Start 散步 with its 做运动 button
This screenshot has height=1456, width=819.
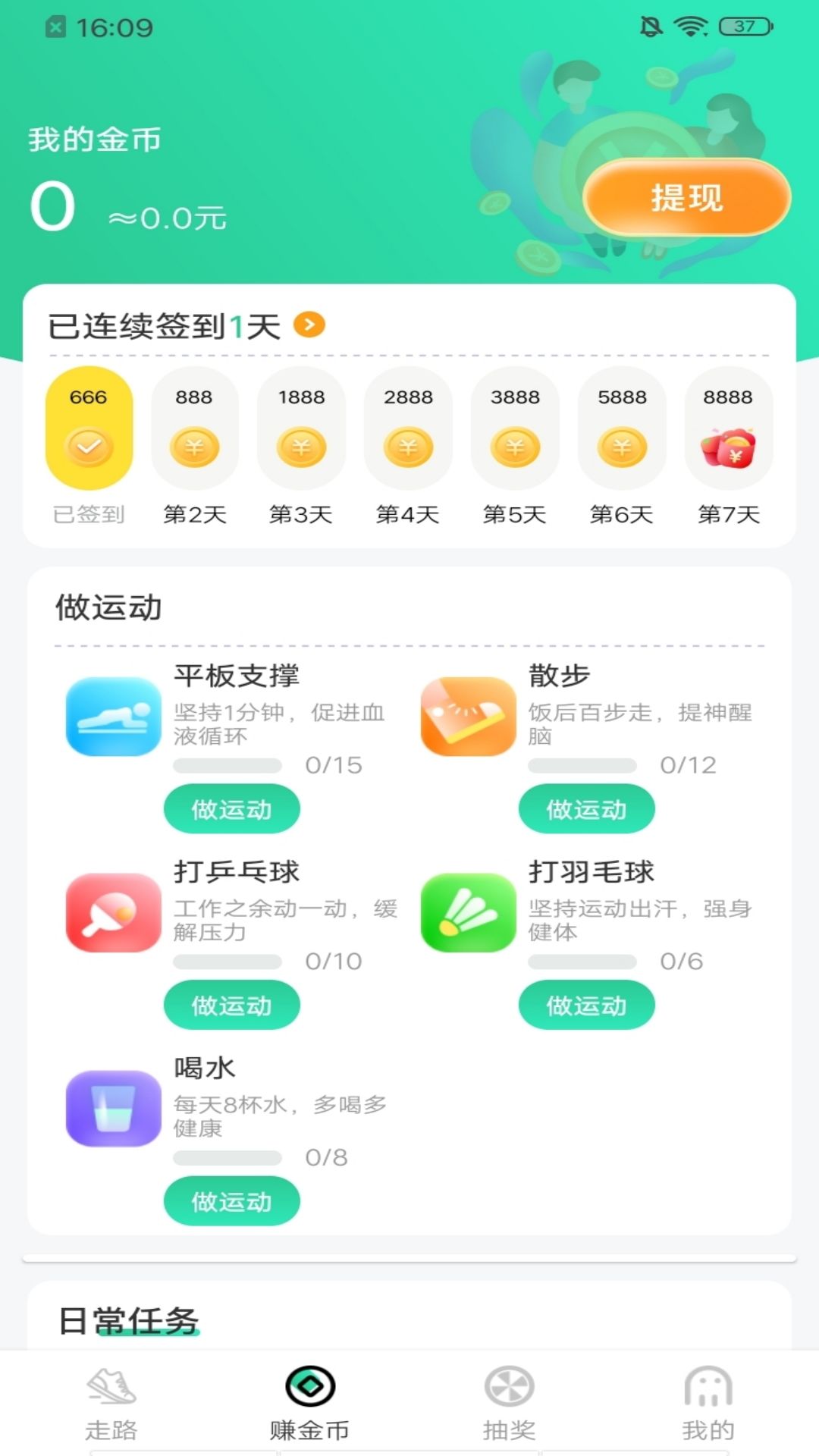point(586,808)
